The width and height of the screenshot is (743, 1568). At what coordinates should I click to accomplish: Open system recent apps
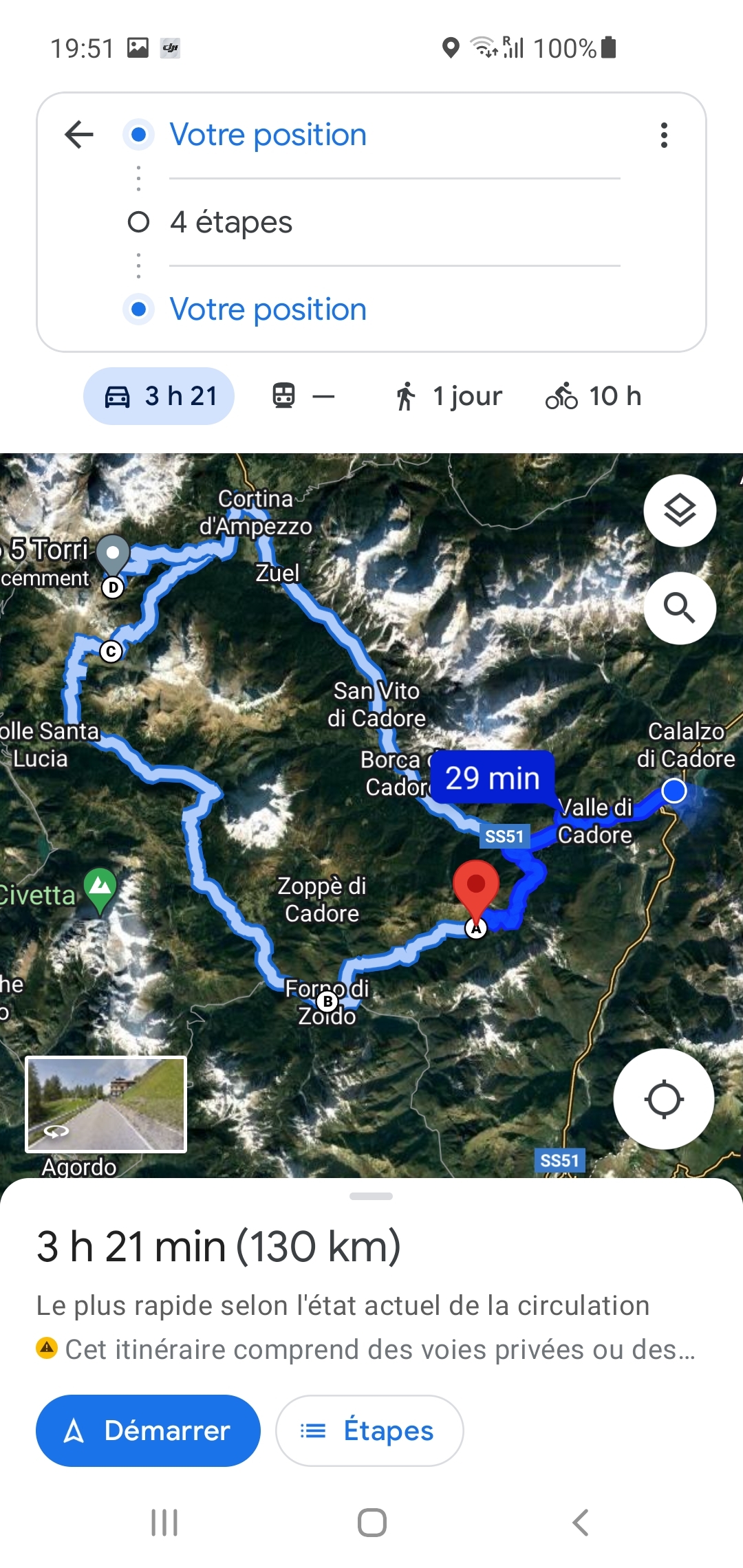[x=164, y=1522]
